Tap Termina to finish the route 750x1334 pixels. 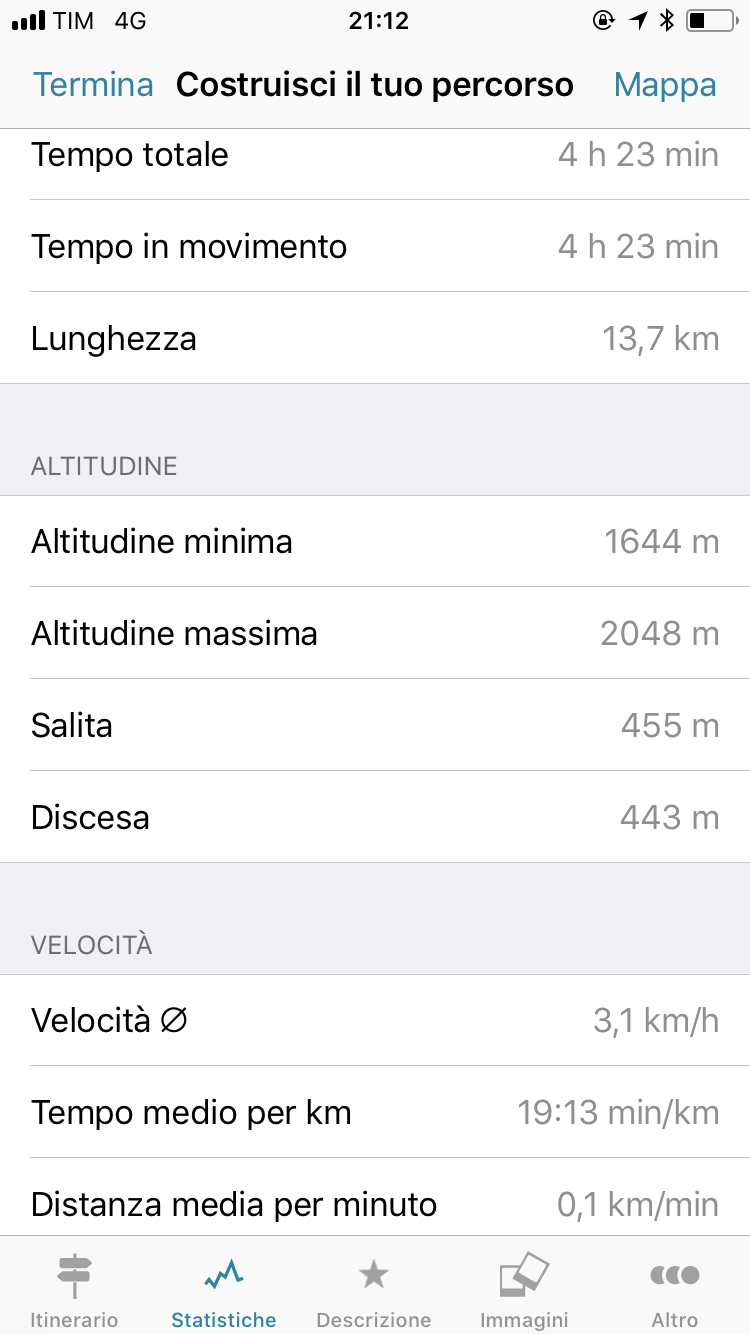coord(93,85)
